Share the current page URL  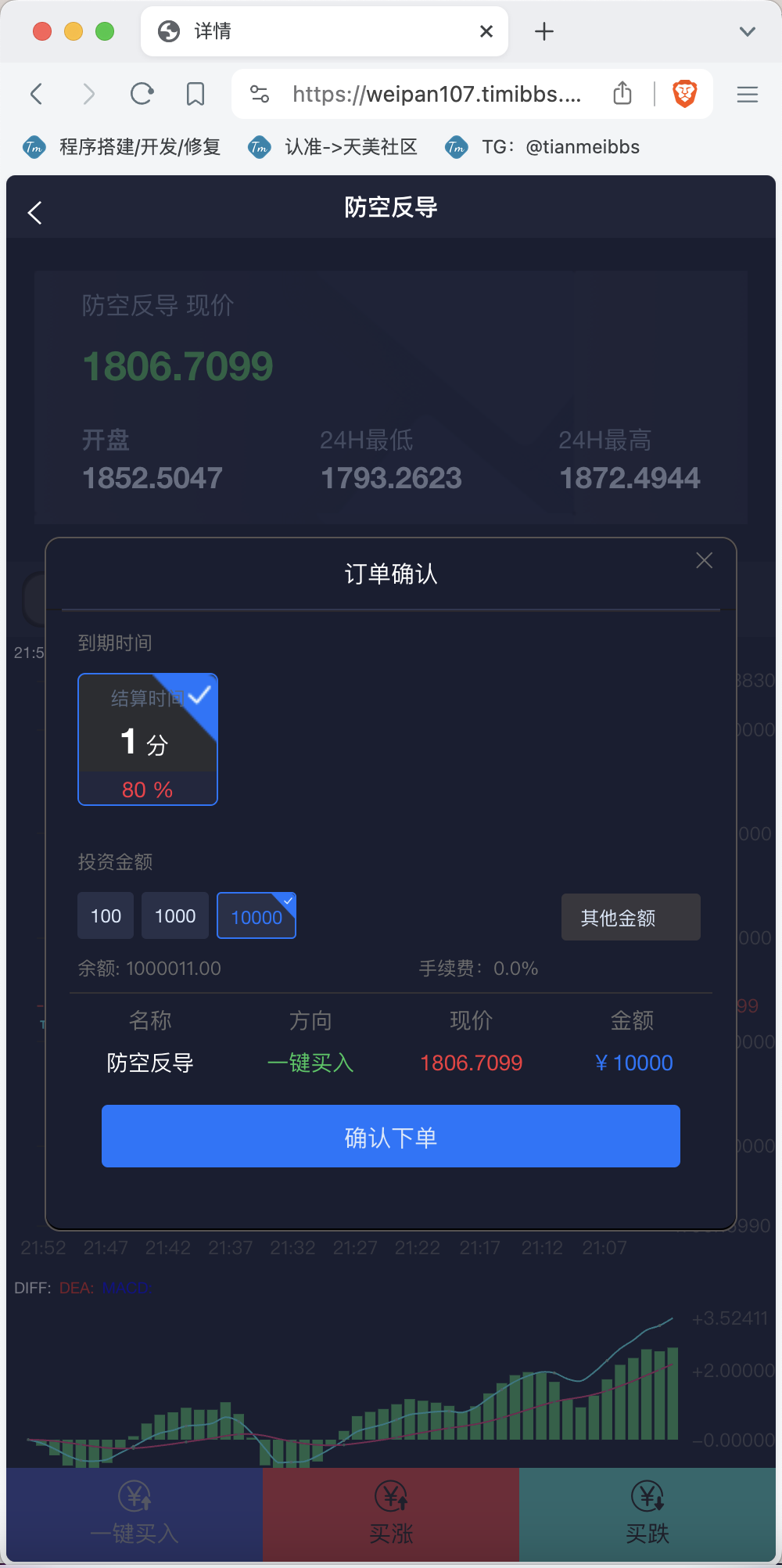pos(622,93)
